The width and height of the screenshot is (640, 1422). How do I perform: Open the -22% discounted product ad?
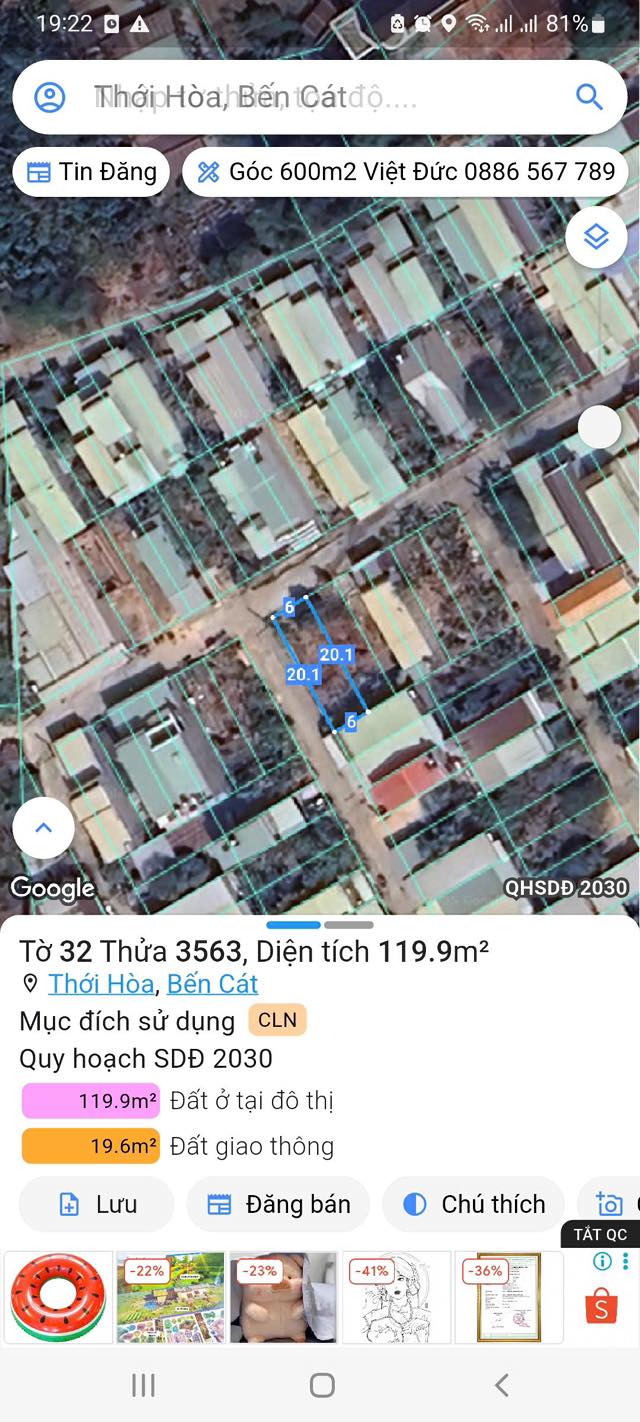coord(170,1298)
